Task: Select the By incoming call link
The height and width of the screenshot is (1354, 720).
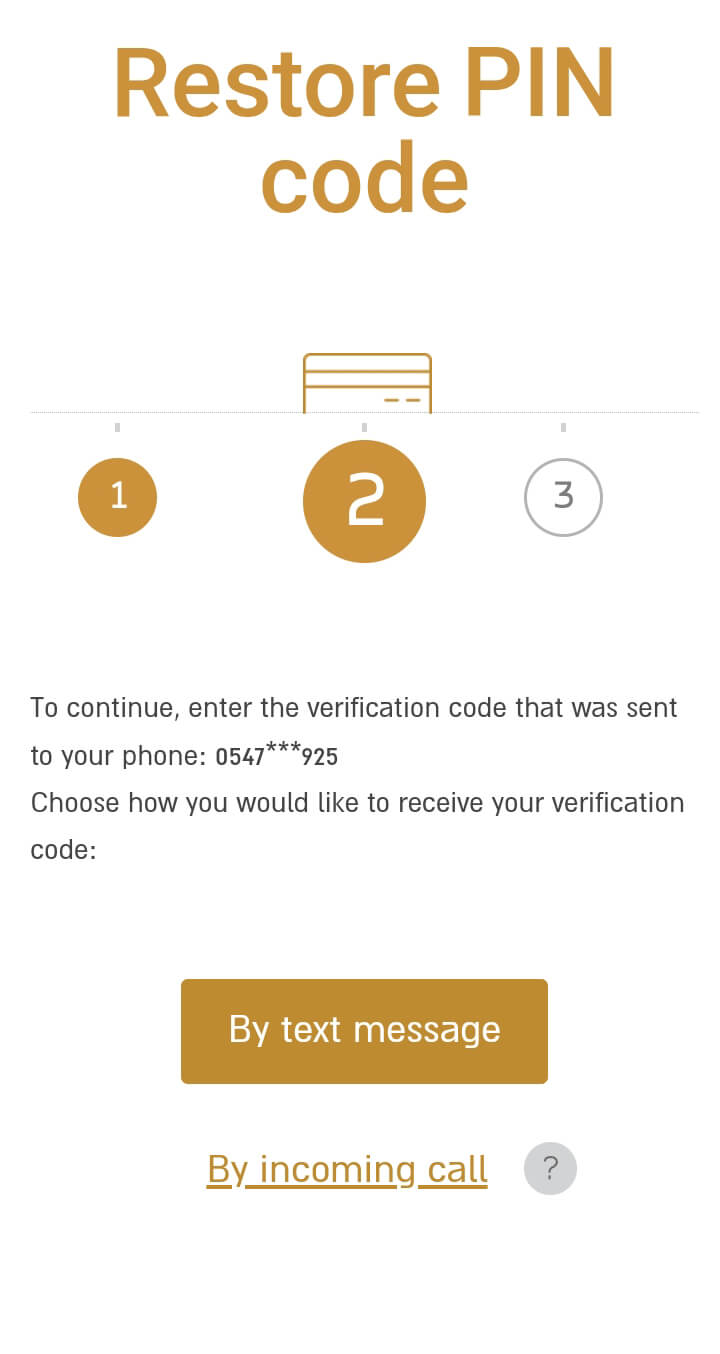Action: [x=347, y=1169]
